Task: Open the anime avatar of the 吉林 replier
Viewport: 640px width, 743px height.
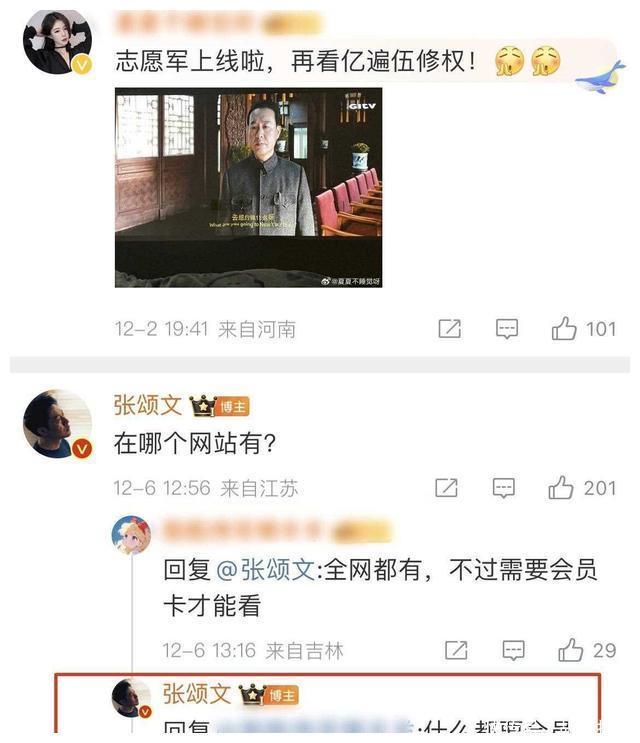Action: click(x=131, y=537)
